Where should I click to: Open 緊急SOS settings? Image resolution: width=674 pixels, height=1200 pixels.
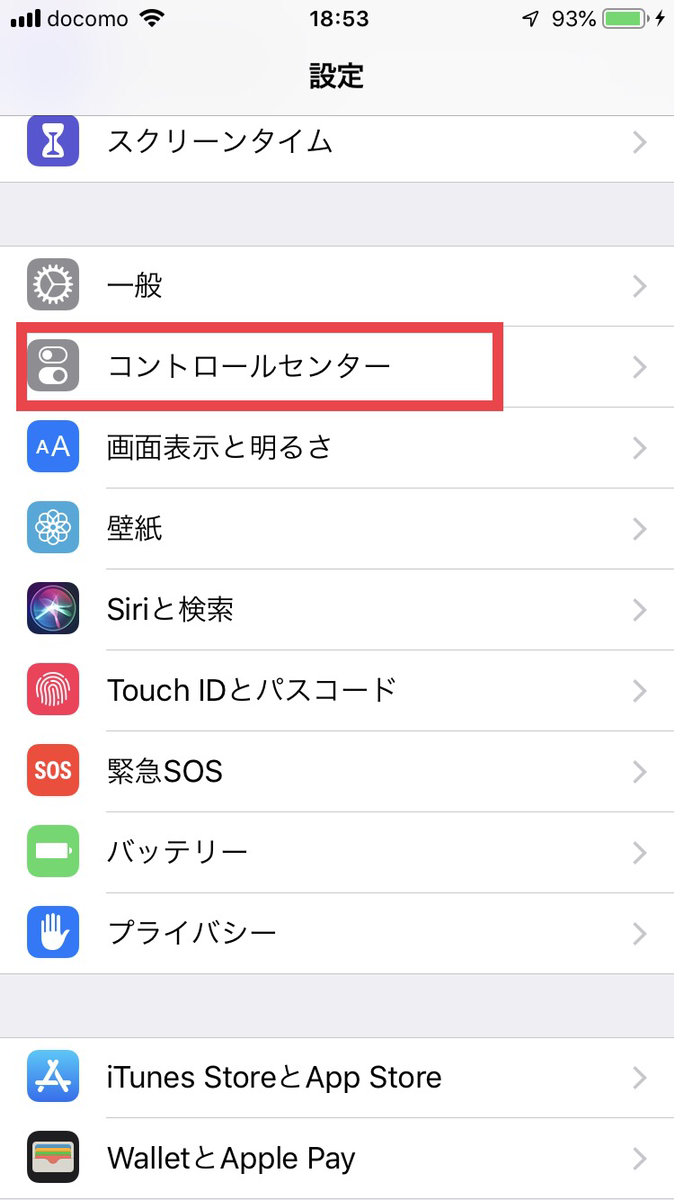pos(337,771)
